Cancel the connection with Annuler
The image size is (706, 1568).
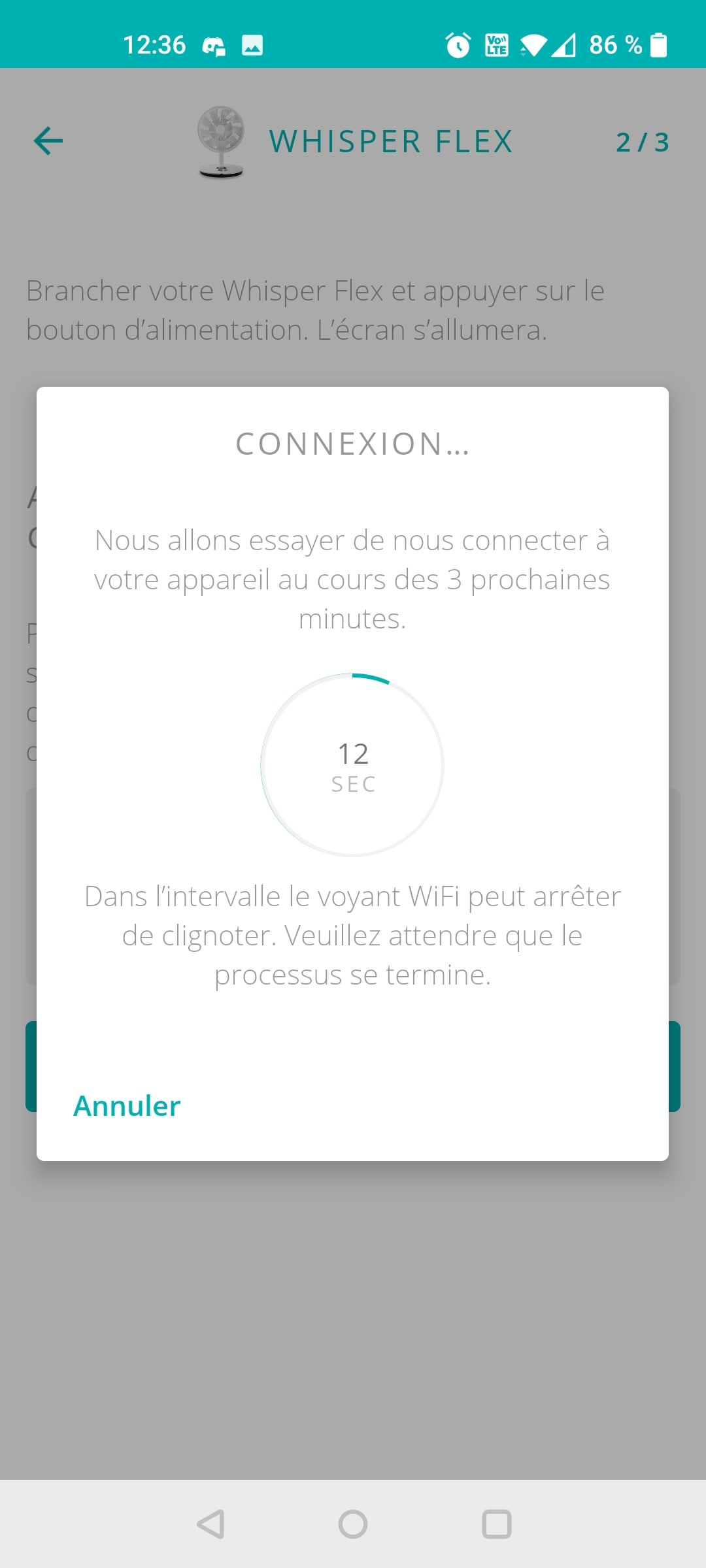[127, 1106]
